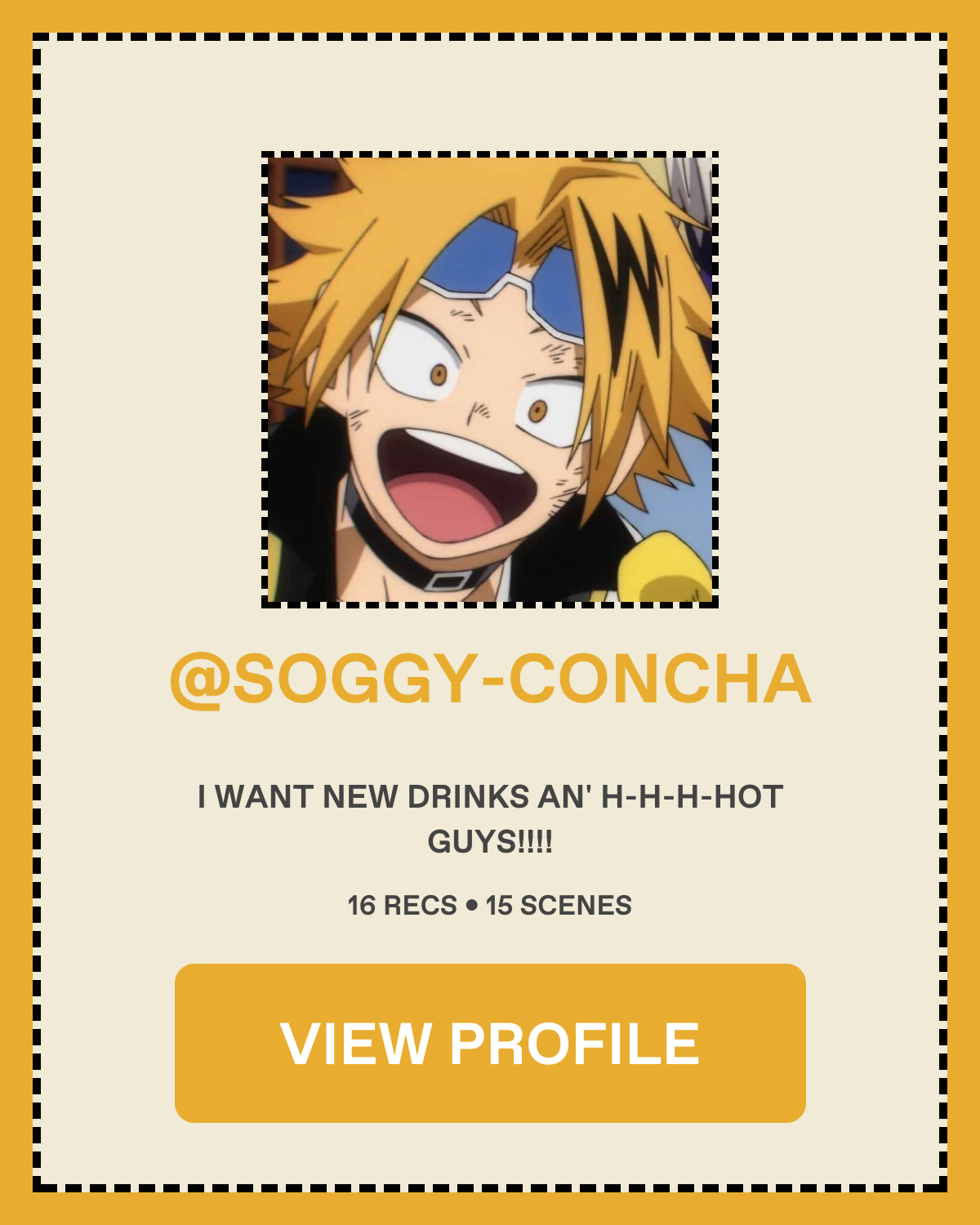
Task: Tap the View Profile button
Action: [490, 1043]
